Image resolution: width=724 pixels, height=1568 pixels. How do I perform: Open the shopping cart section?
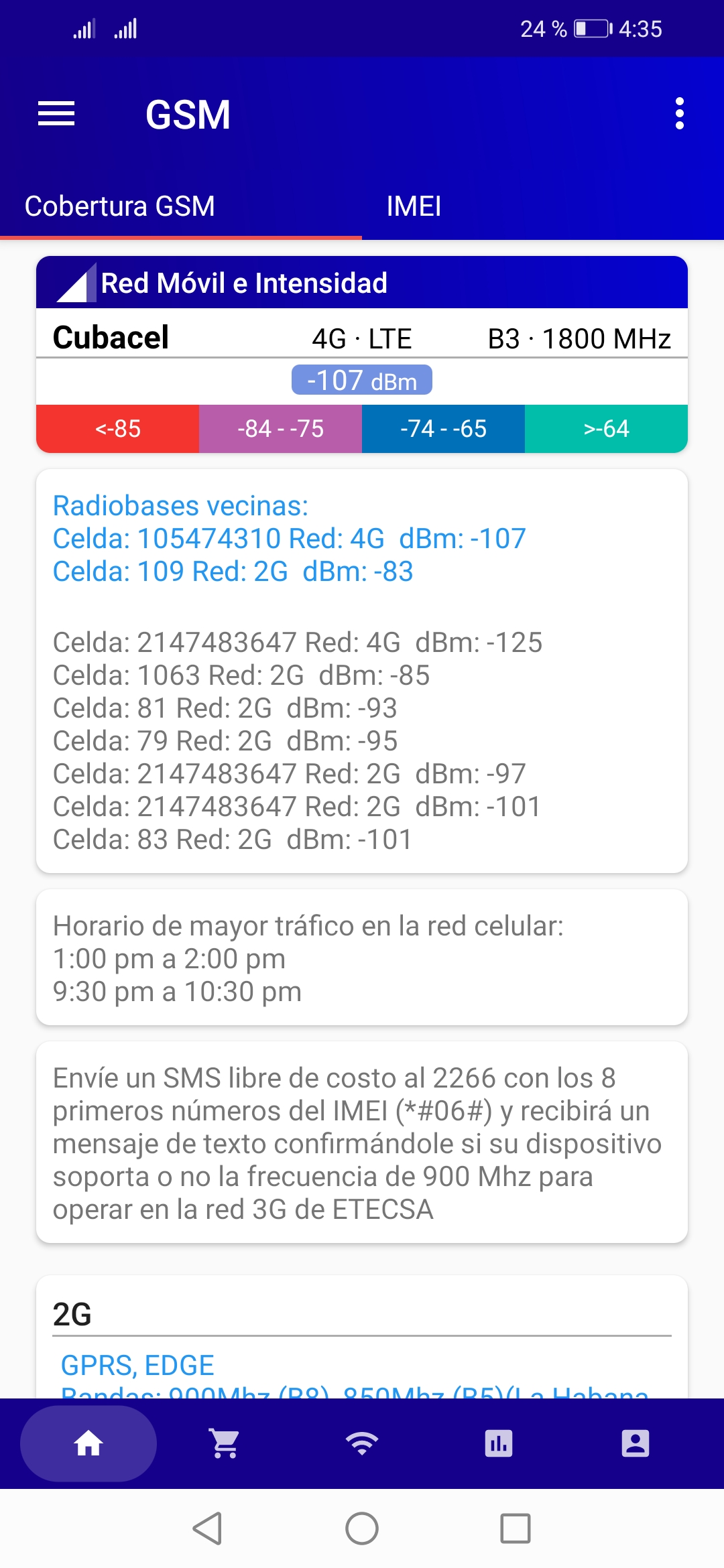[x=225, y=1443]
